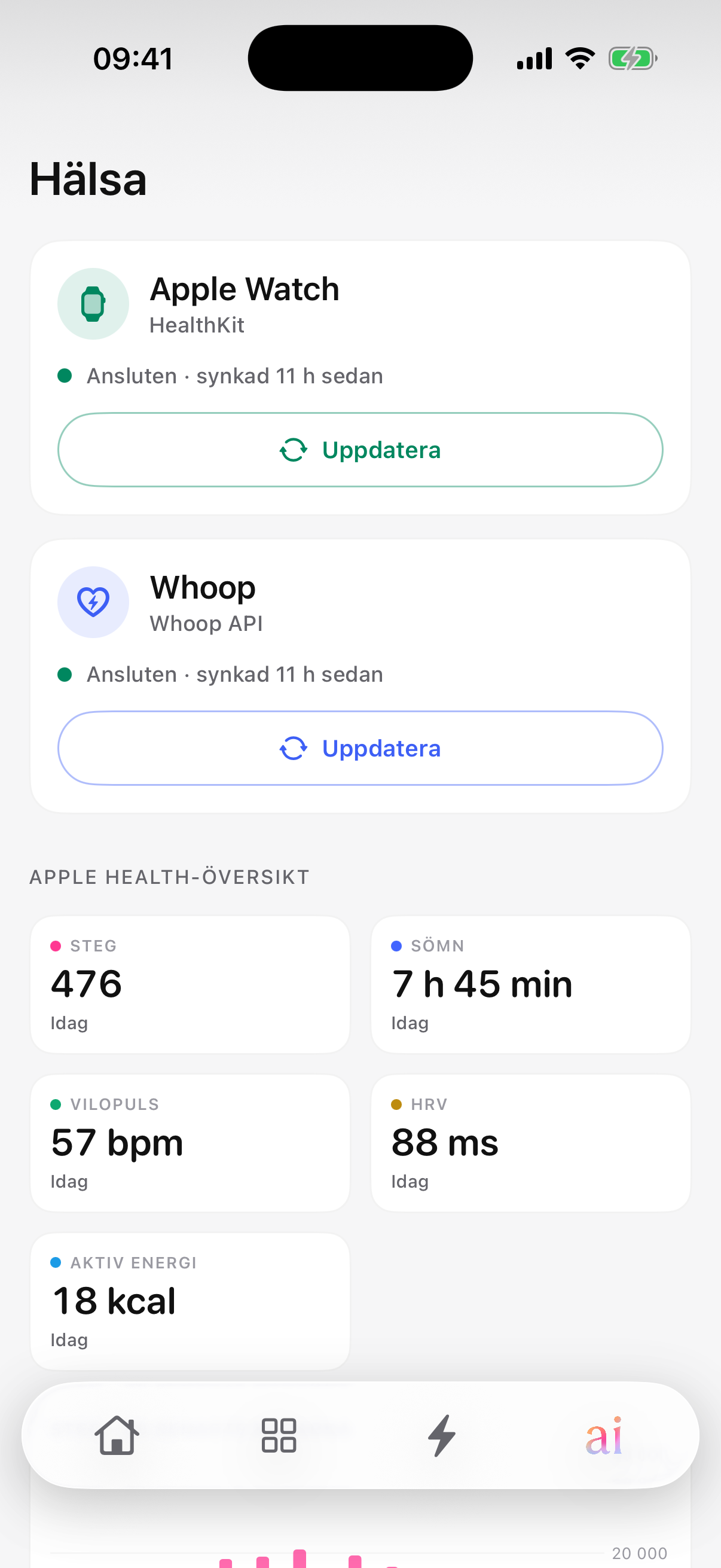This screenshot has width=721, height=1568.
Task: Open the Steg 476 card
Action: (191, 984)
